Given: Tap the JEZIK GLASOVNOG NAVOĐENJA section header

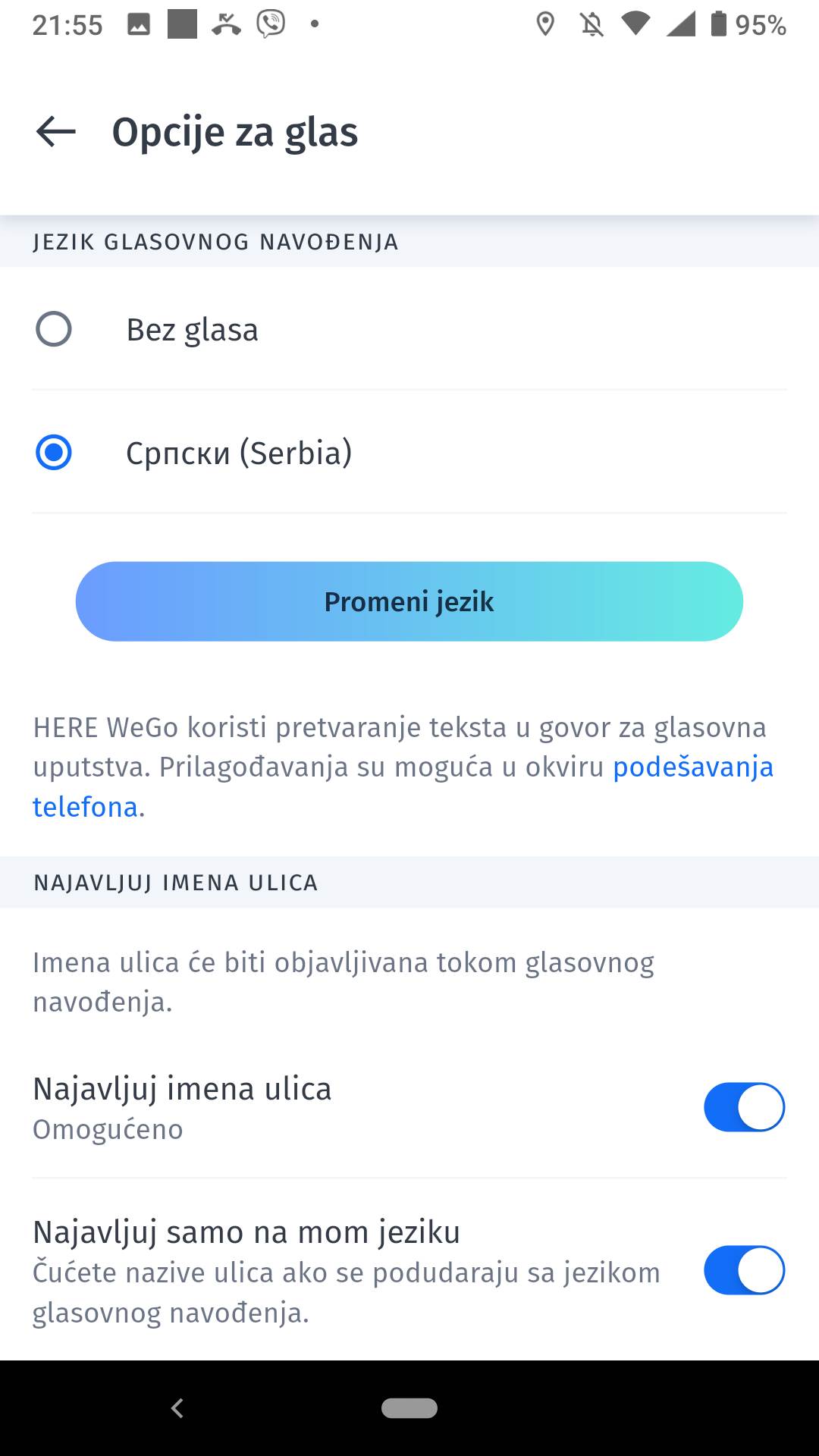Looking at the screenshot, I should [215, 242].
